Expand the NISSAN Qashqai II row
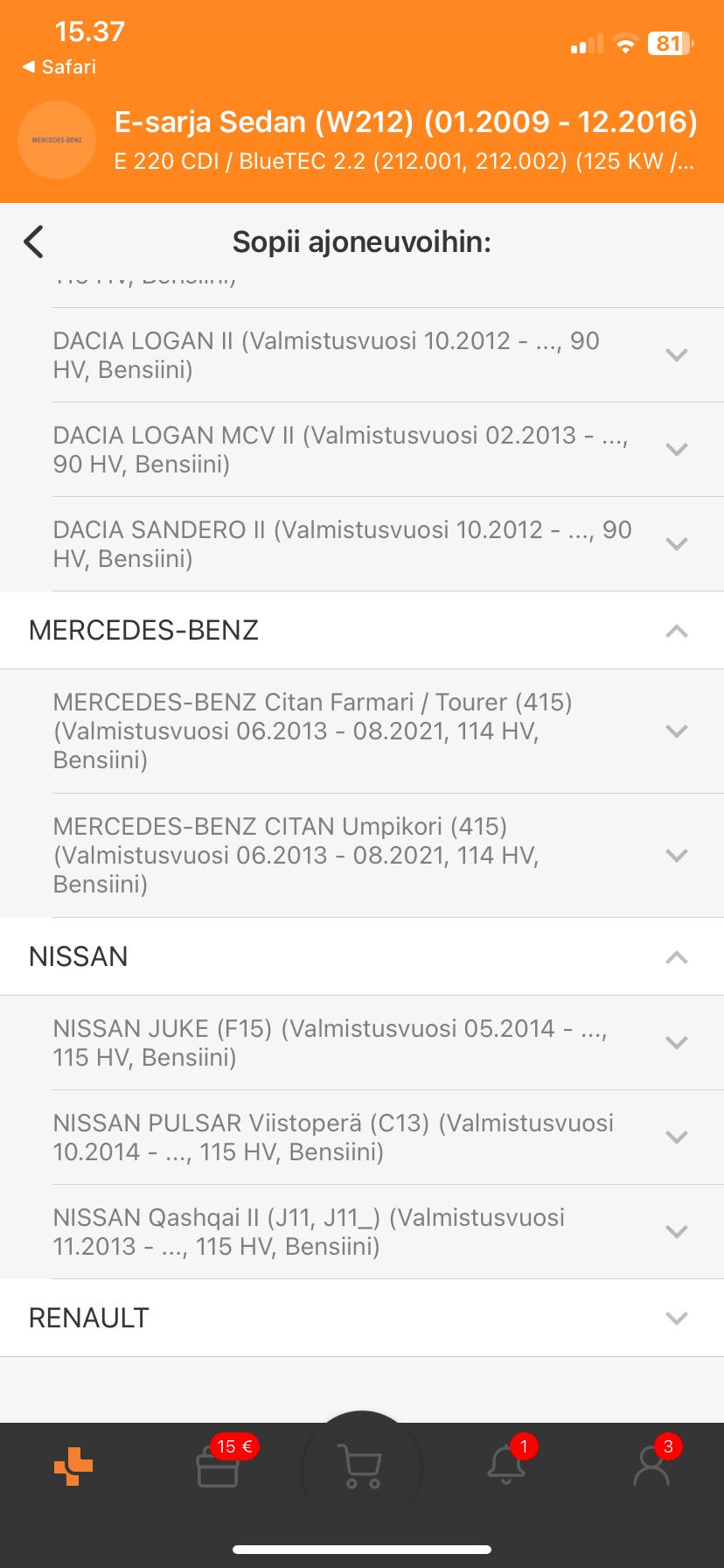Viewport: 724px width, 1568px height. pyautogui.click(x=676, y=1232)
